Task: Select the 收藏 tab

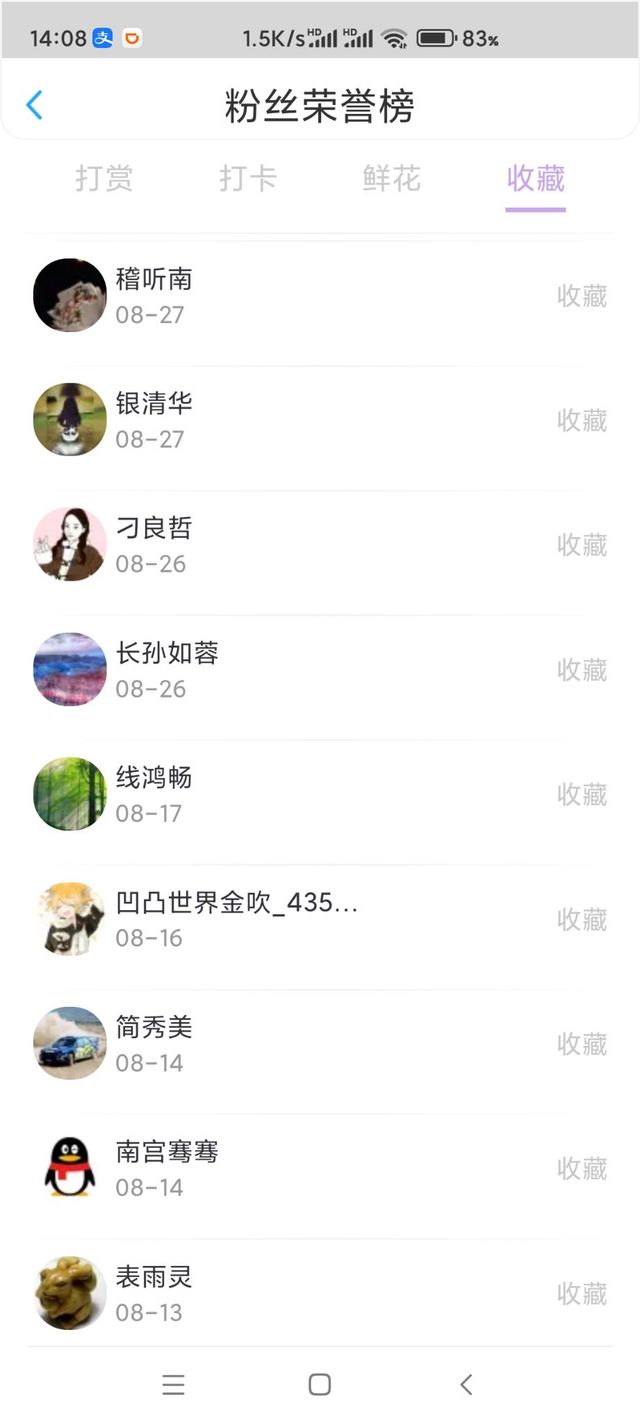Action: pos(536,179)
